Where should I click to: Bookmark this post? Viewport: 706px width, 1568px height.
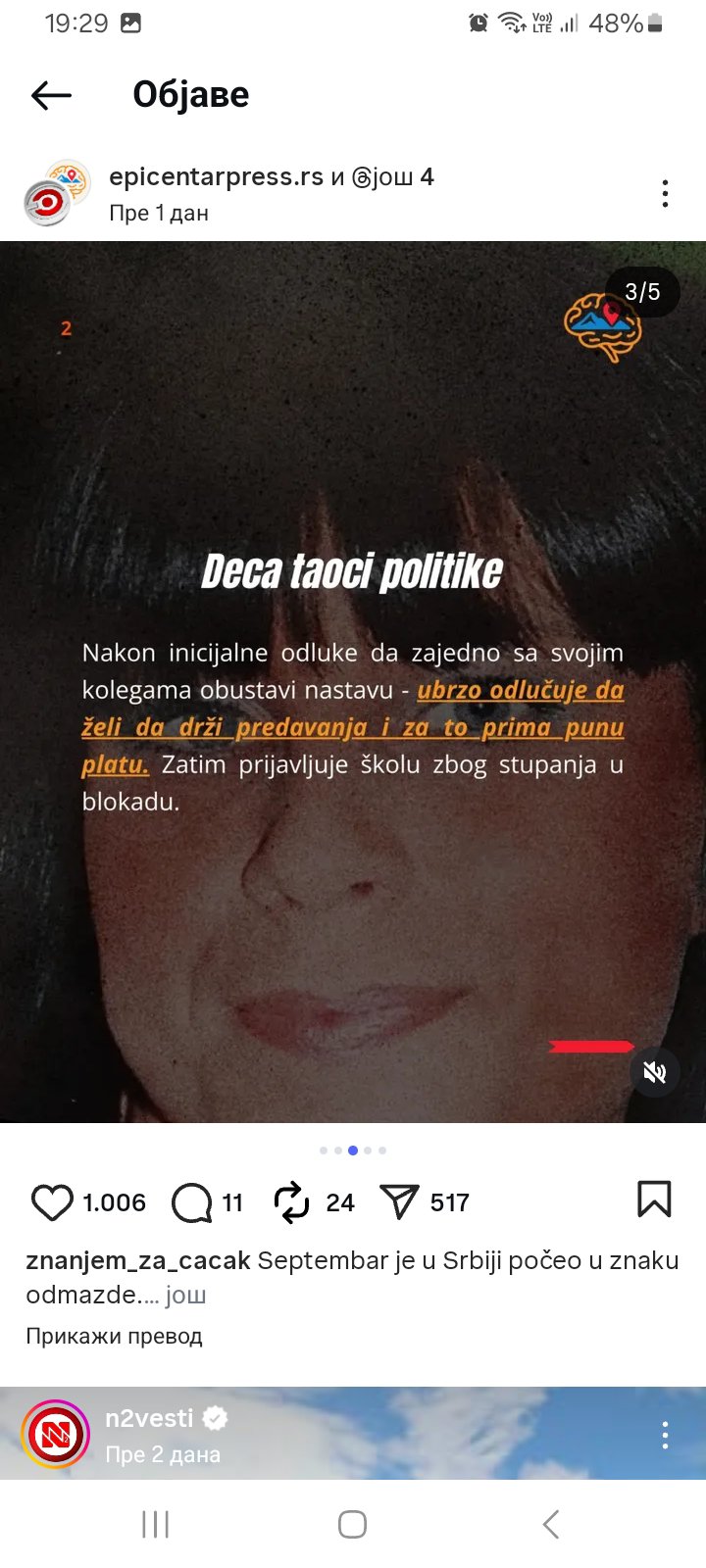tap(654, 1200)
